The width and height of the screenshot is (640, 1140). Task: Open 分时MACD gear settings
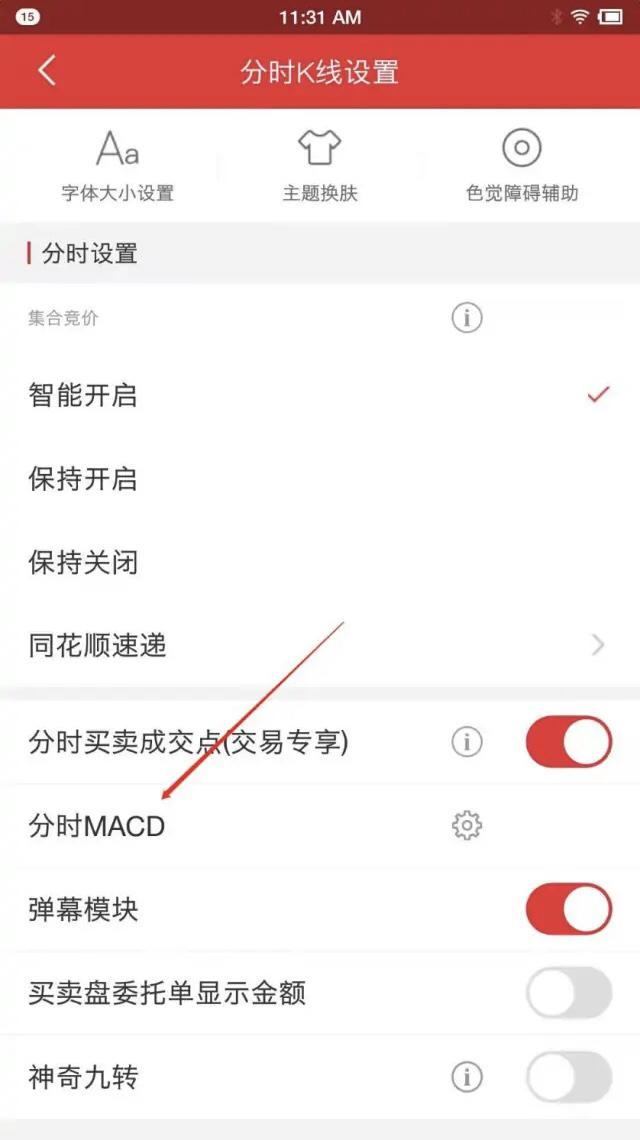pyautogui.click(x=467, y=826)
